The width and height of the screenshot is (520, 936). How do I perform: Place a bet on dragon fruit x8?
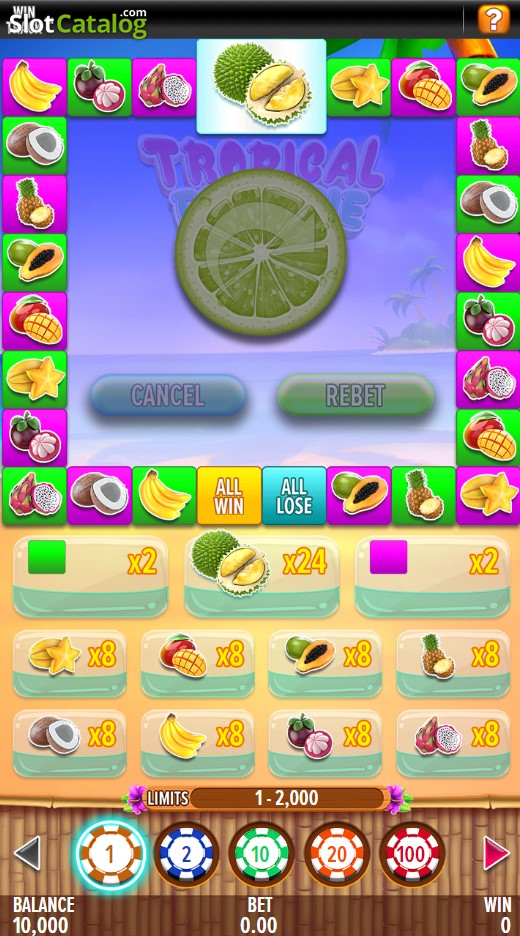point(453,743)
